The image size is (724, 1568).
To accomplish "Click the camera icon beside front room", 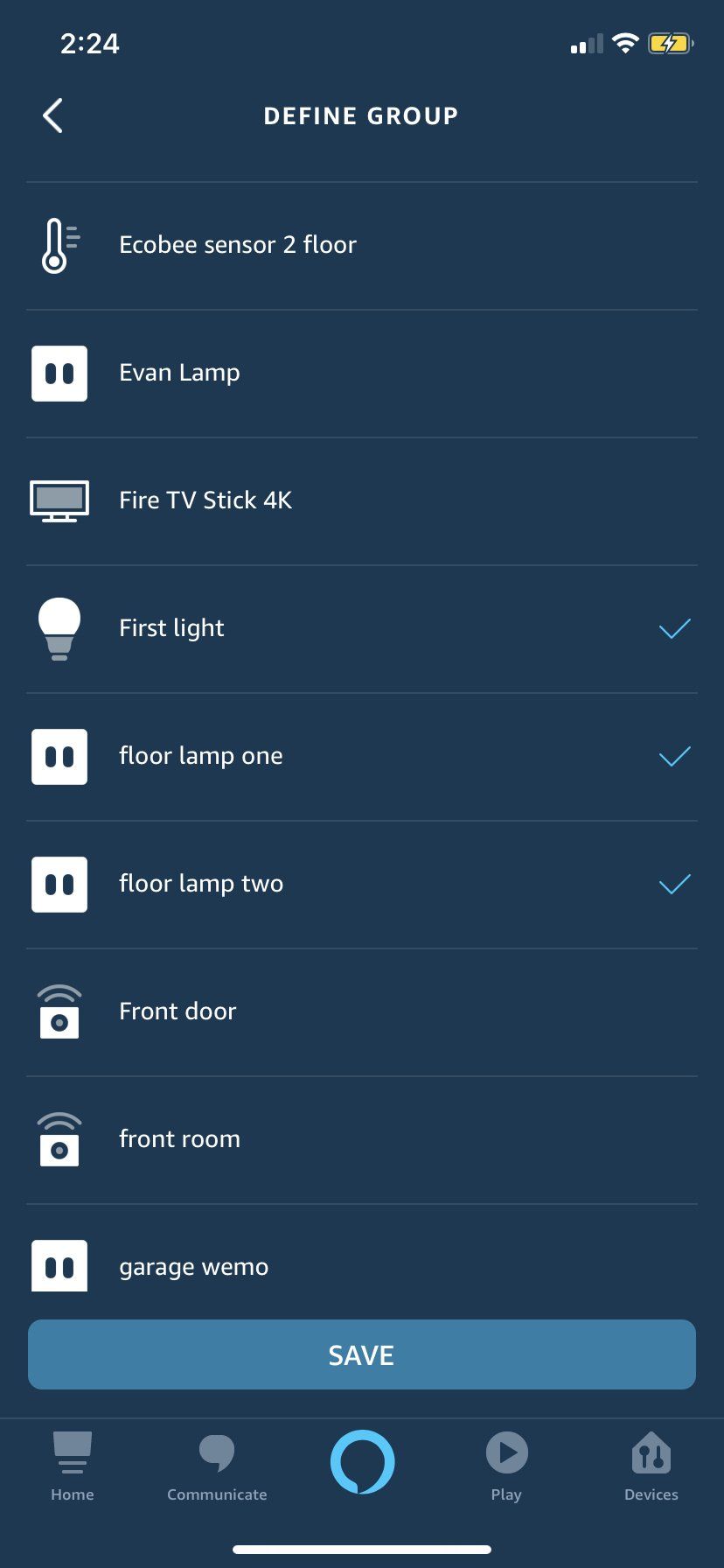I will click(59, 1138).
